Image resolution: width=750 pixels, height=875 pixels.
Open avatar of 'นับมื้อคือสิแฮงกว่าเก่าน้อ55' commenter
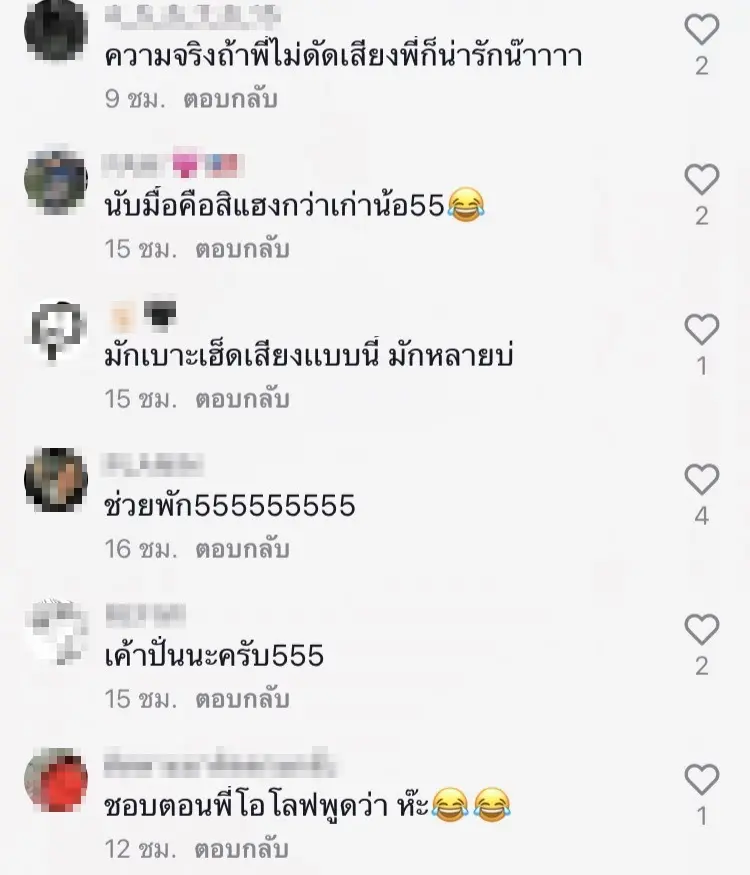pos(56,180)
